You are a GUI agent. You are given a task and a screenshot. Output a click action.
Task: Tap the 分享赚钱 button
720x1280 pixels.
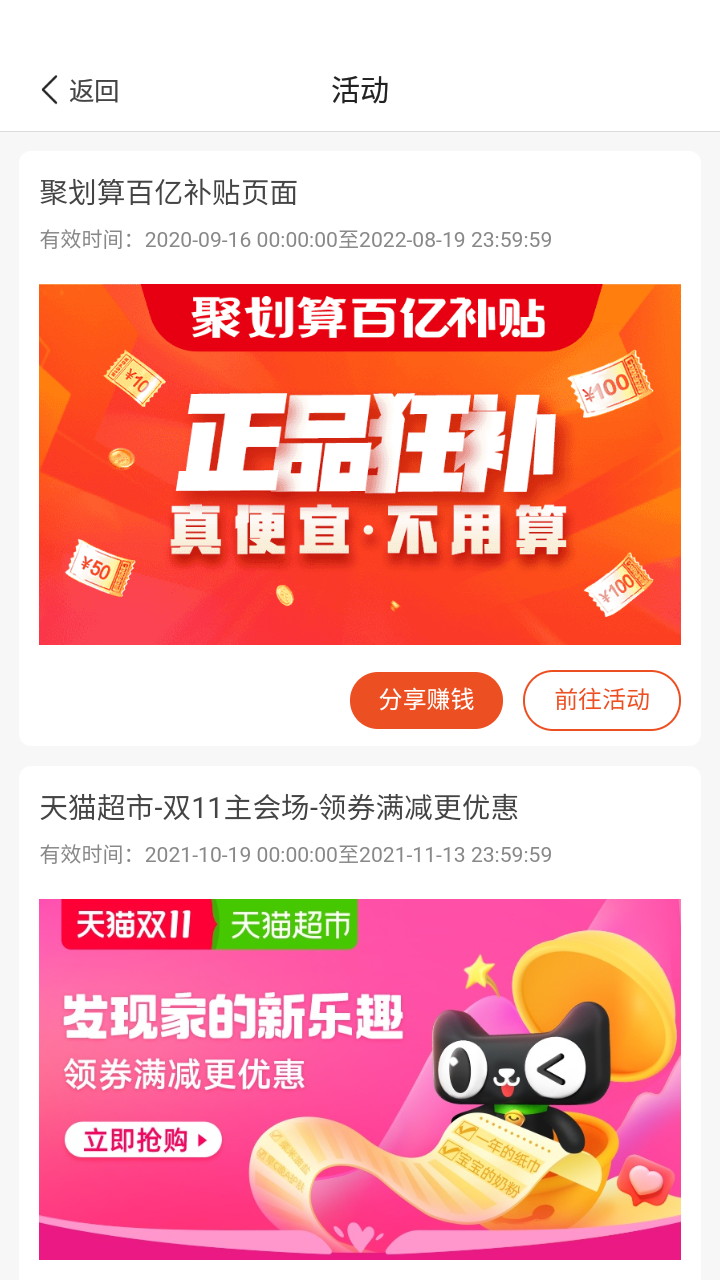pyautogui.click(x=426, y=700)
